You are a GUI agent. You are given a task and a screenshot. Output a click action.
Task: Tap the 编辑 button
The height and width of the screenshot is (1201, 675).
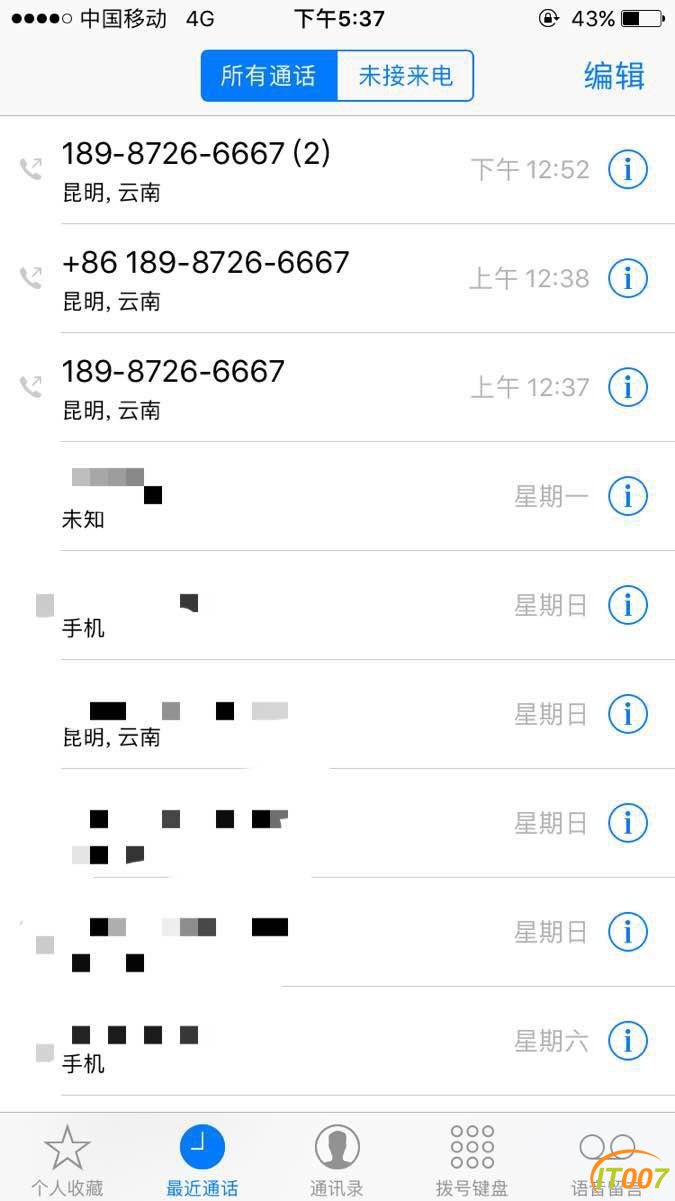(614, 76)
